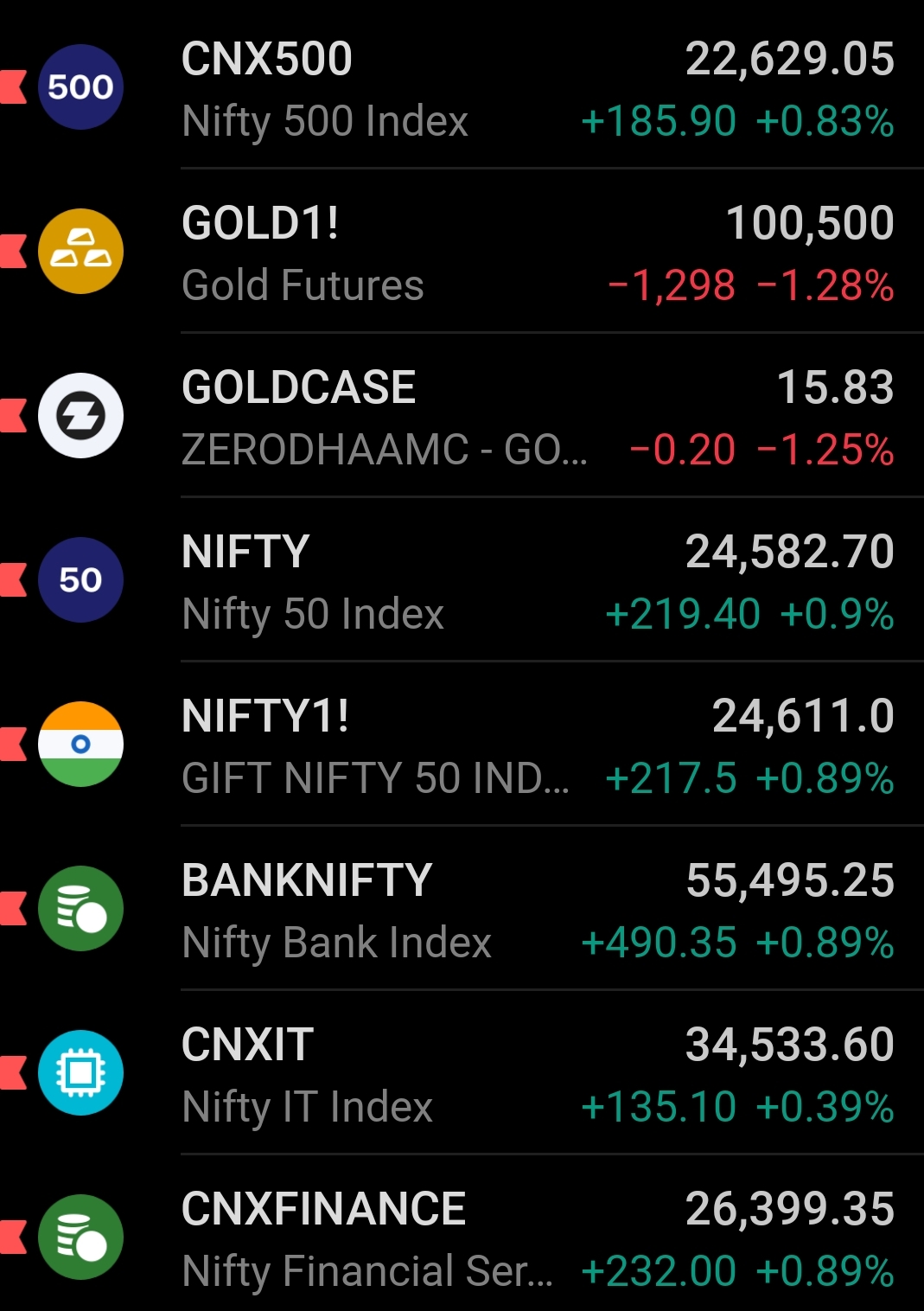Image resolution: width=924 pixels, height=1311 pixels.
Task: Open the GOLDCASE Zerodha AMC row
Action: 462,417
